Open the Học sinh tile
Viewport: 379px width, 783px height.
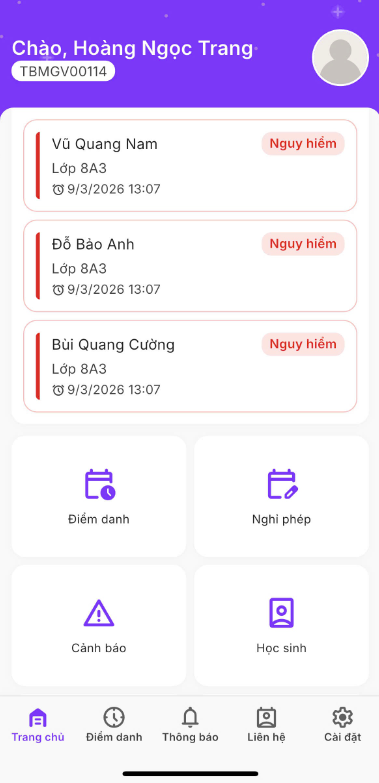coord(281,625)
